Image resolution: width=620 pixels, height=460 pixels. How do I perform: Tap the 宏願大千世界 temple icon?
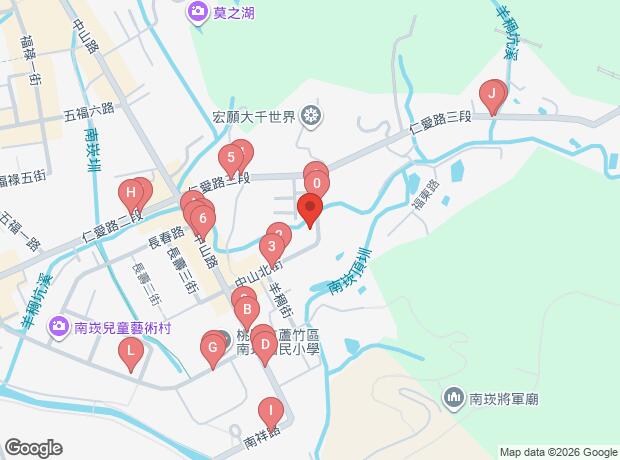click(x=311, y=116)
